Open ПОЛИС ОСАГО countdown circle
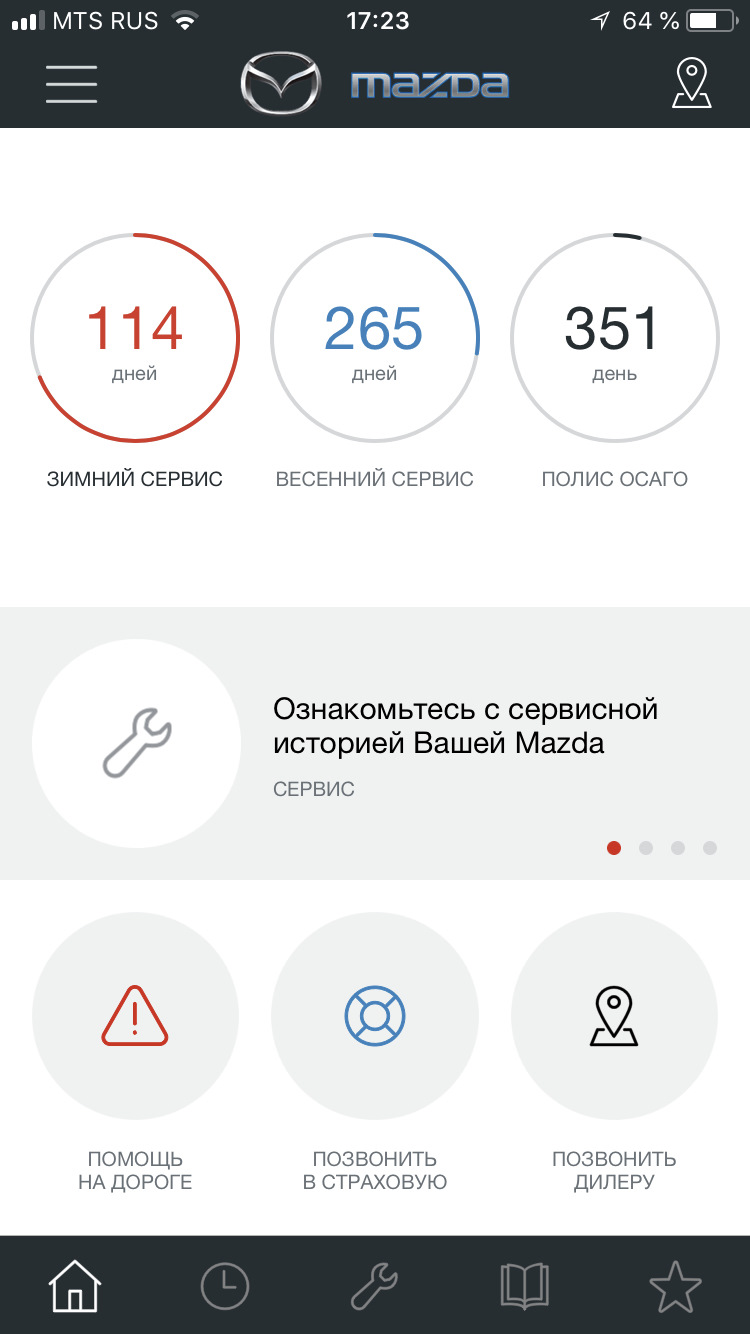This screenshot has width=750, height=1334. pyautogui.click(x=614, y=338)
